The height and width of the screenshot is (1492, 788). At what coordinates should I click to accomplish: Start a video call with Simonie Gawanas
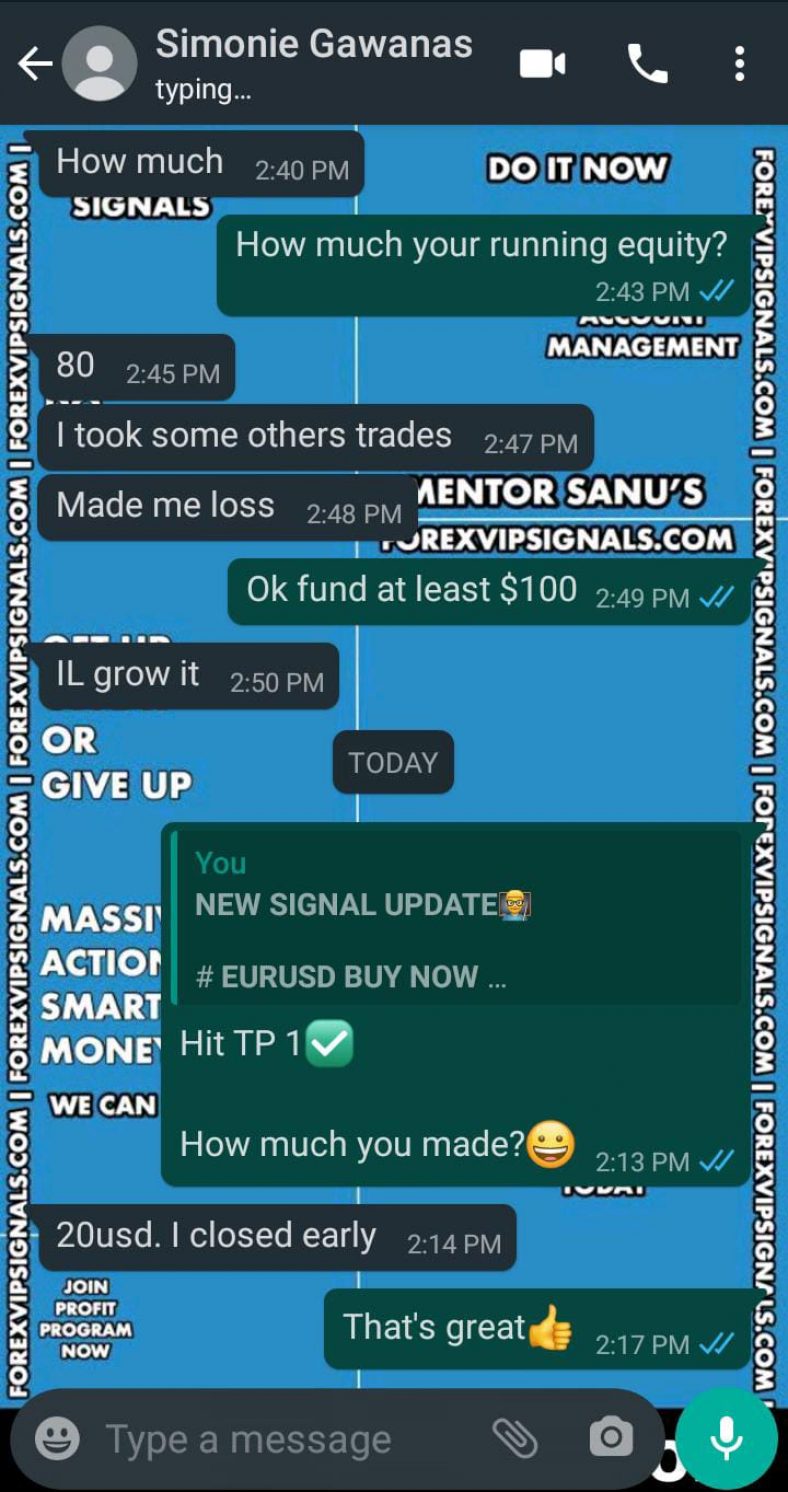click(541, 63)
